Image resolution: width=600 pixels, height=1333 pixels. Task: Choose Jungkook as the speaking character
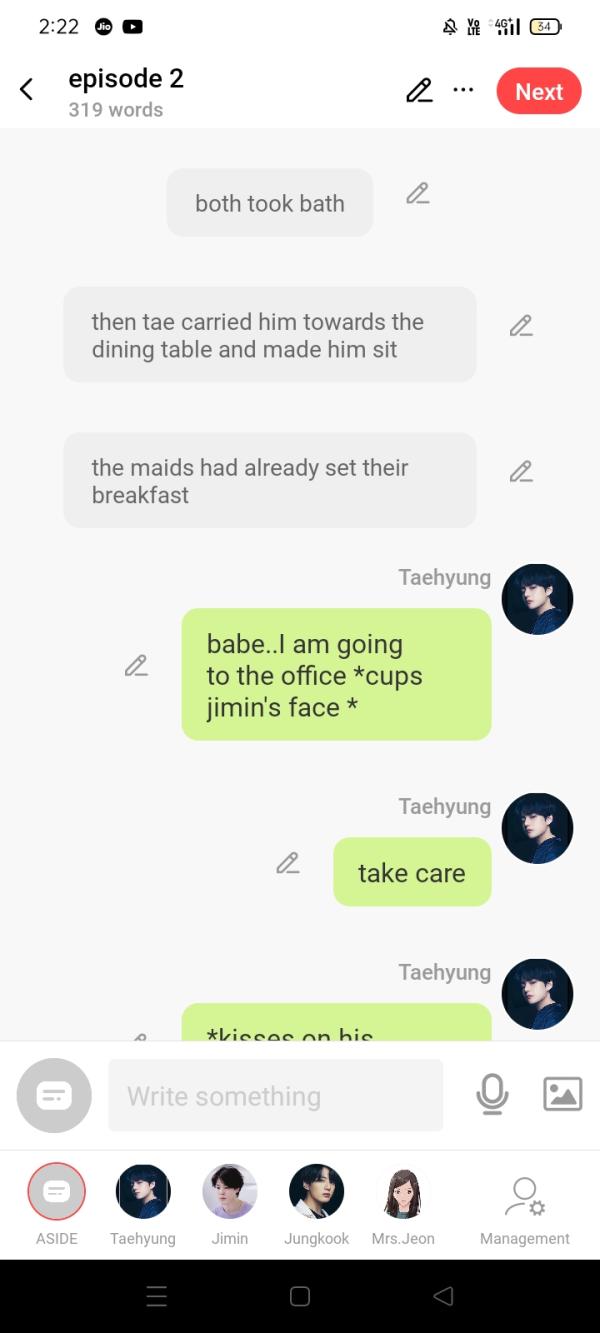pos(316,1192)
